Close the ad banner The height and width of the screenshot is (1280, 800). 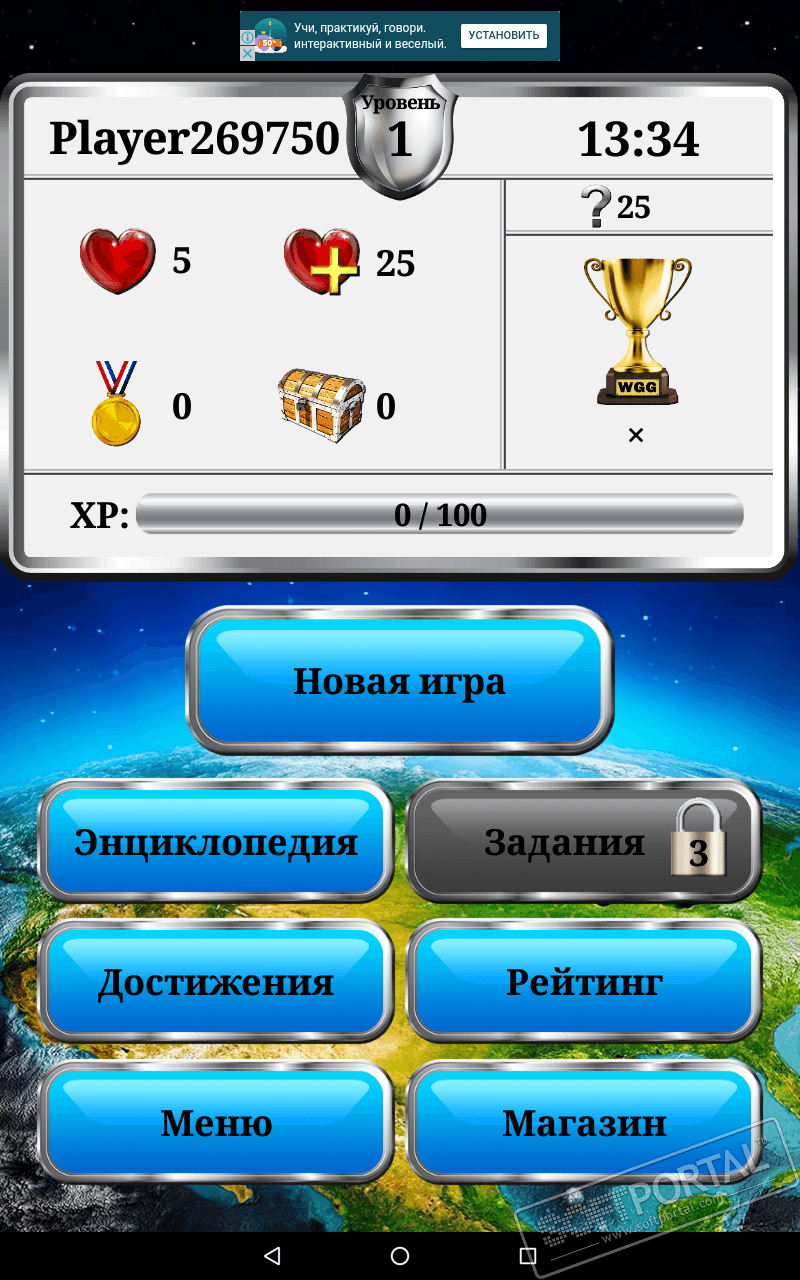(247, 53)
